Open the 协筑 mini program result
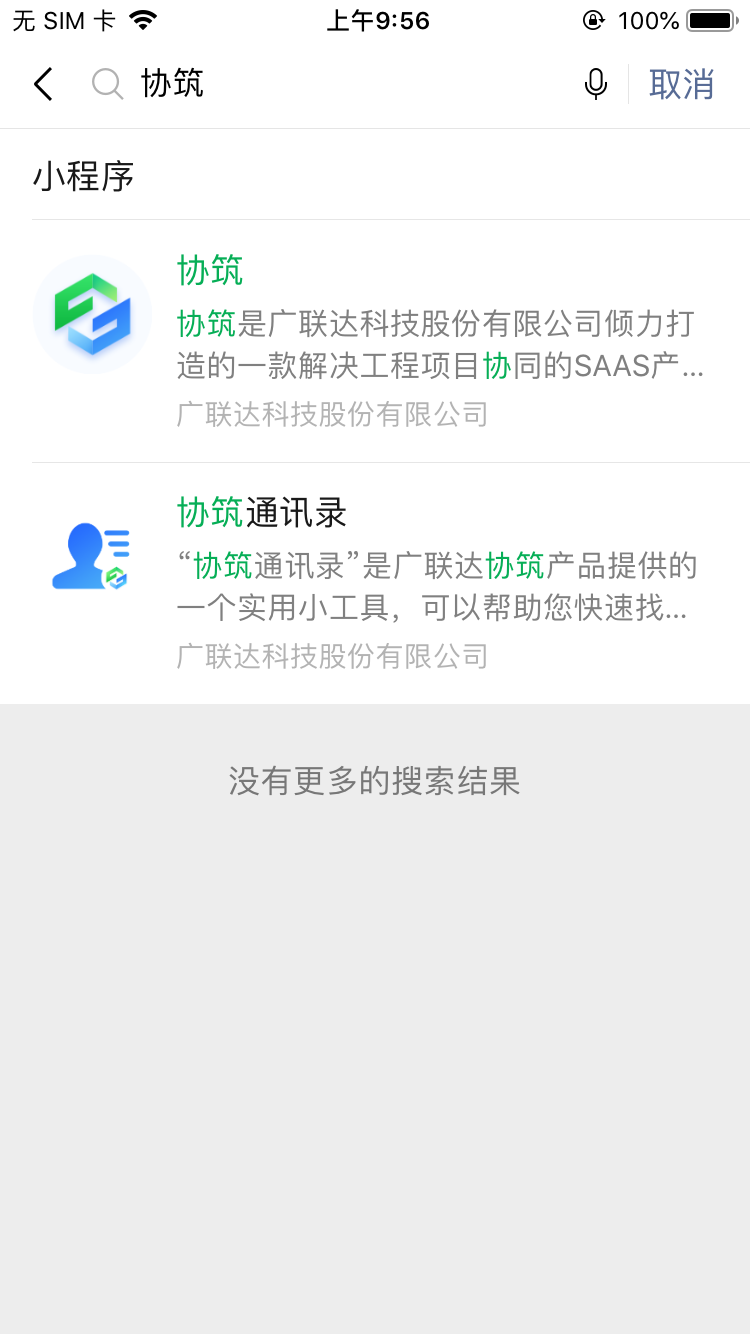 pos(390,340)
